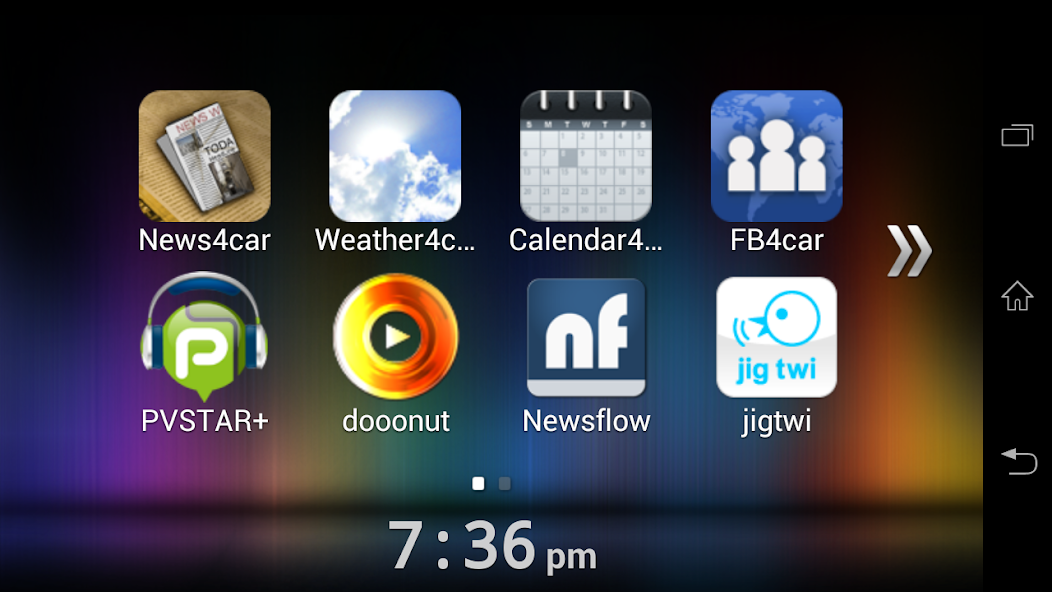Tap the system home button
The width and height of the screenshot is (1052, 592).
coord(1017,296)
